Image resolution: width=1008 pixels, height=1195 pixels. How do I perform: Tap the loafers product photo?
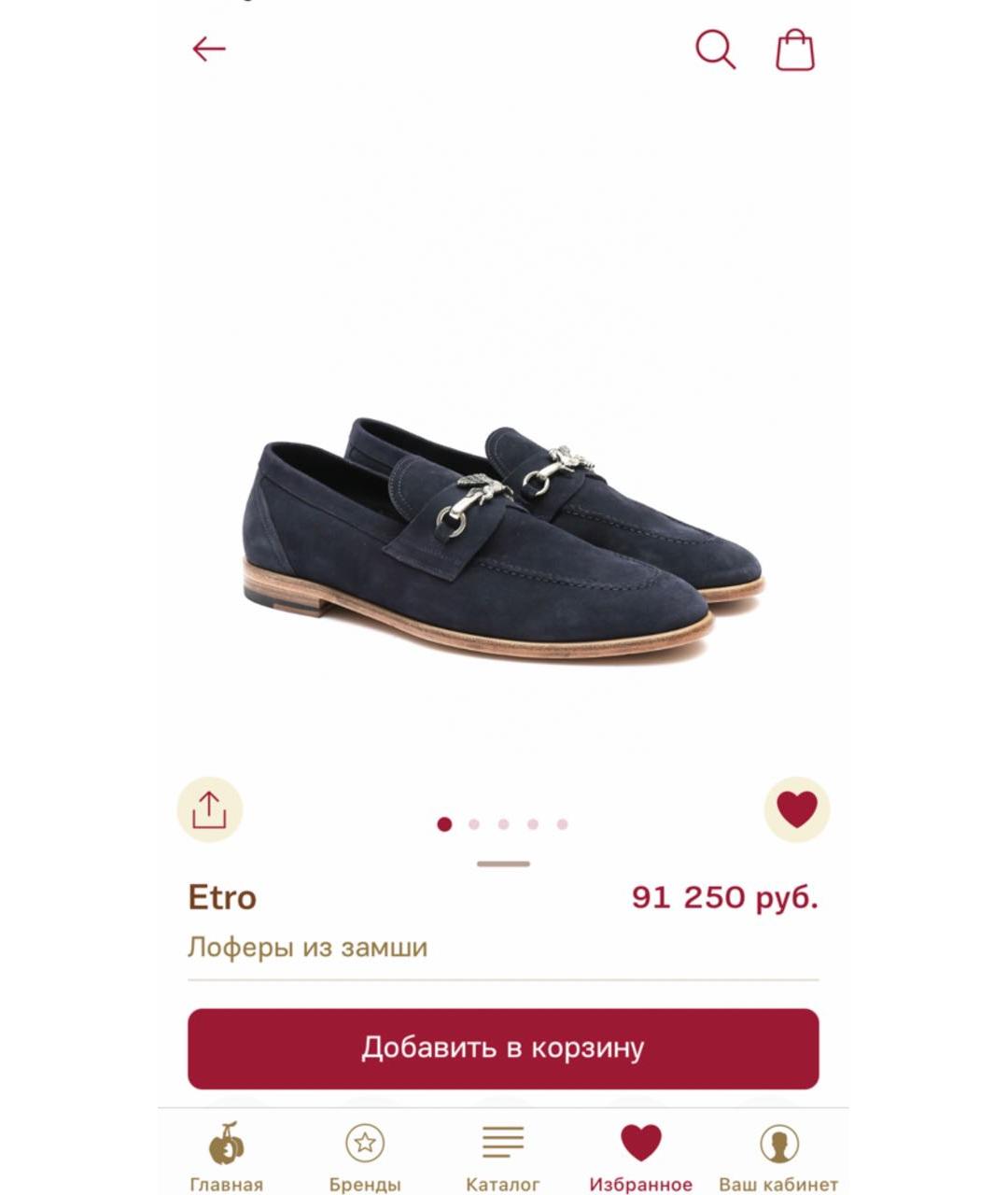pos(504,532)
